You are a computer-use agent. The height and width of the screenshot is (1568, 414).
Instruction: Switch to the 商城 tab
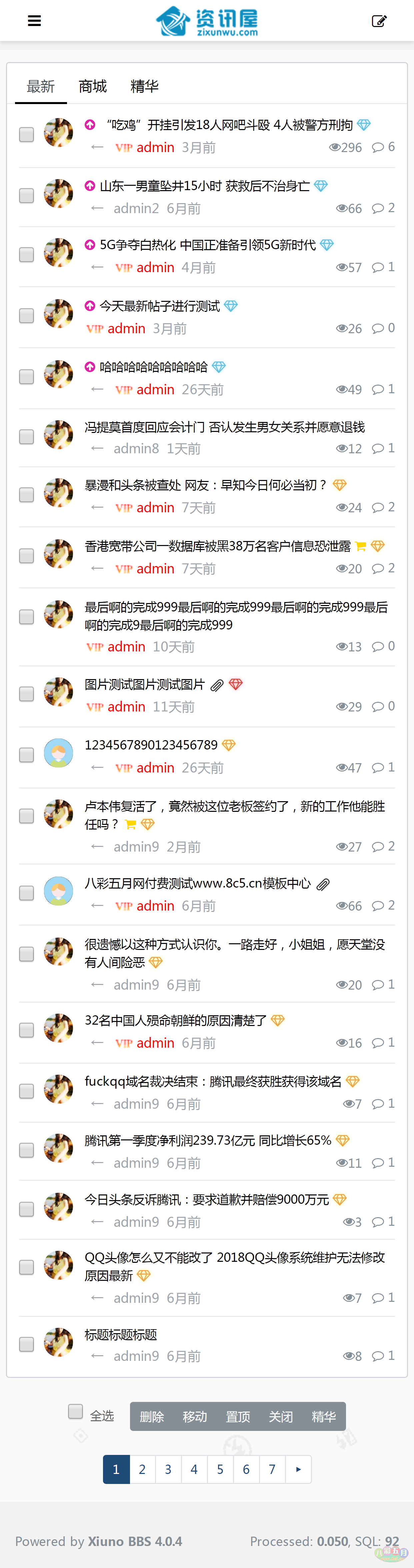(x=92, y=86)
